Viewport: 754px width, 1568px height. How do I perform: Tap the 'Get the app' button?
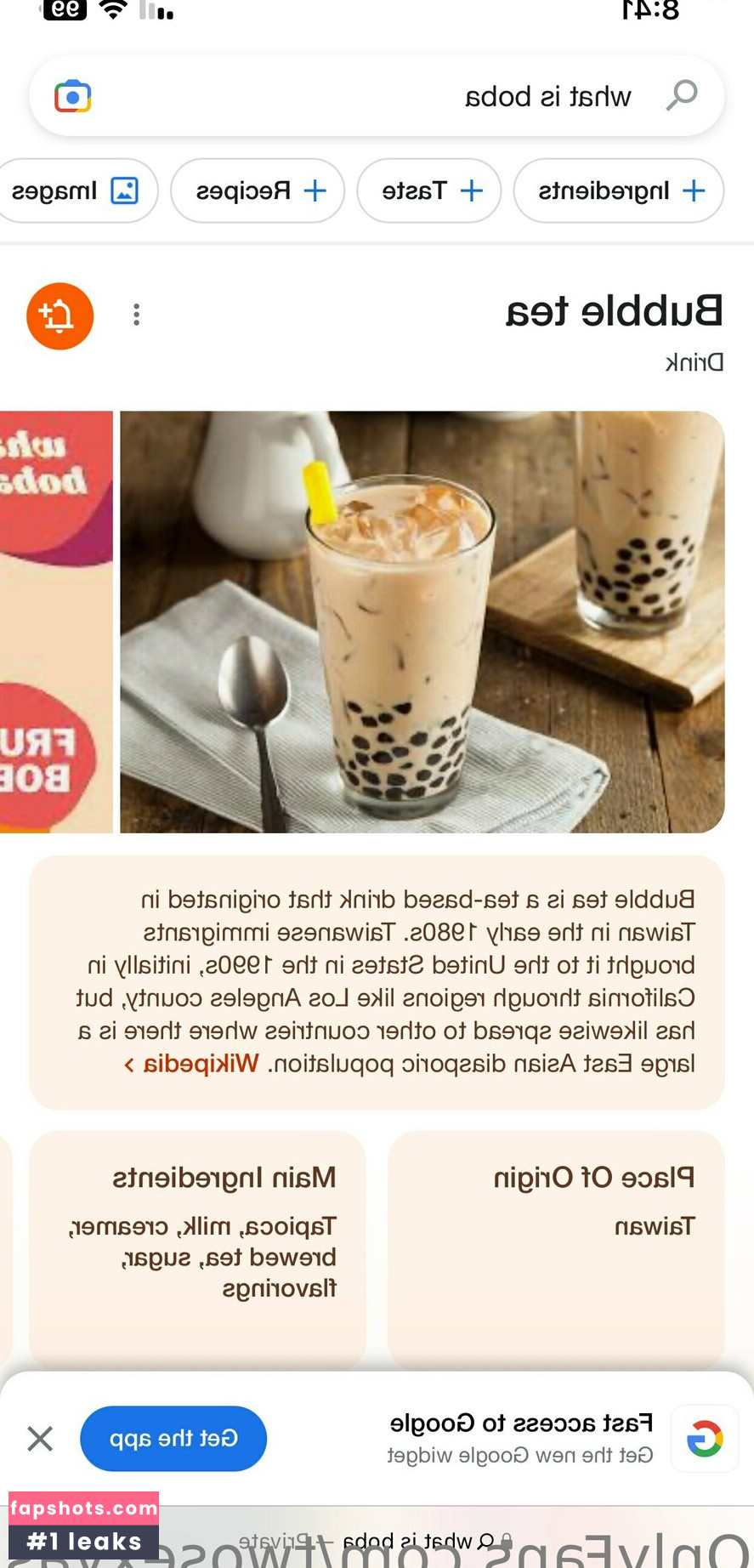point(173,1438)
